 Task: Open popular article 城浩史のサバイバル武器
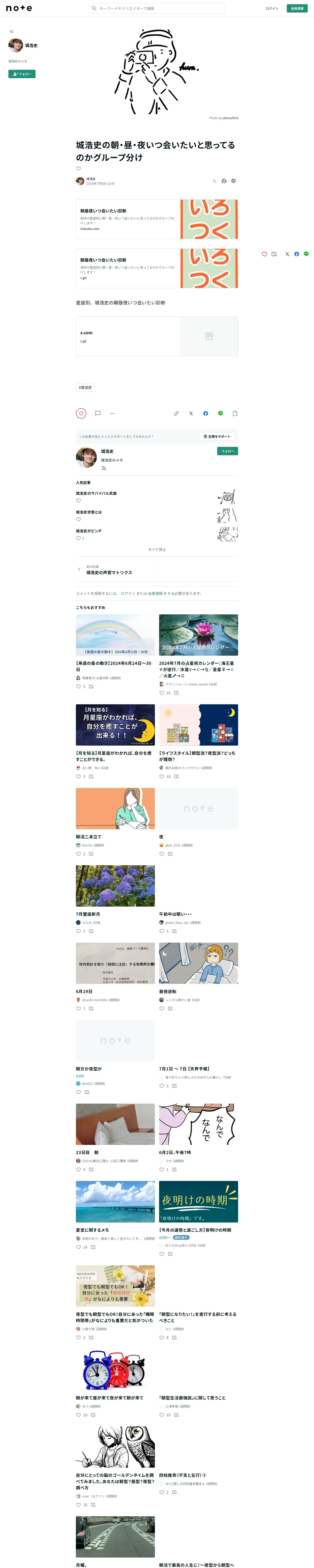pos(96,494)
